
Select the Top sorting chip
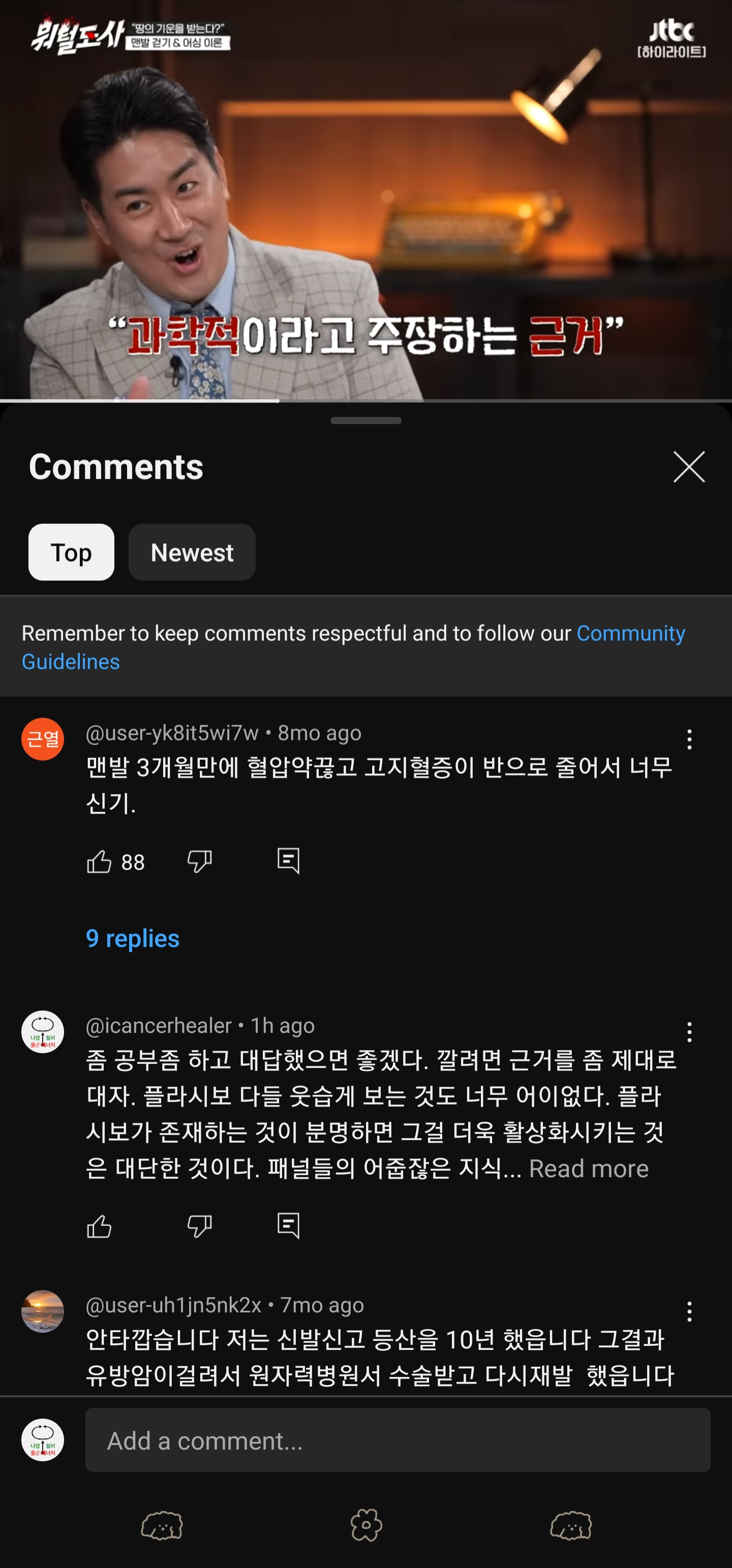tap(71, 552)
